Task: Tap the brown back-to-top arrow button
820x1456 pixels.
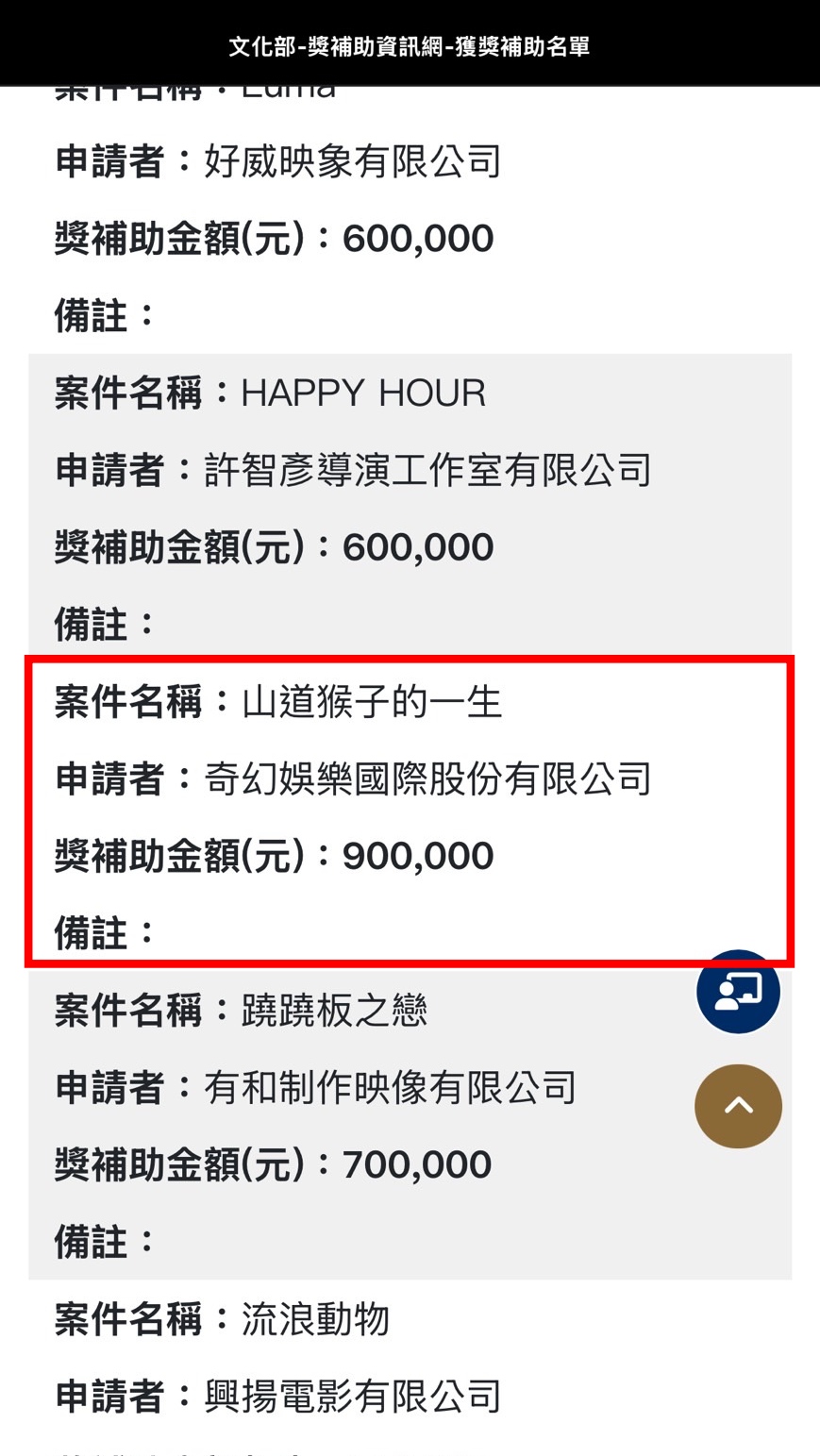Action: (x=738, y=1106)
